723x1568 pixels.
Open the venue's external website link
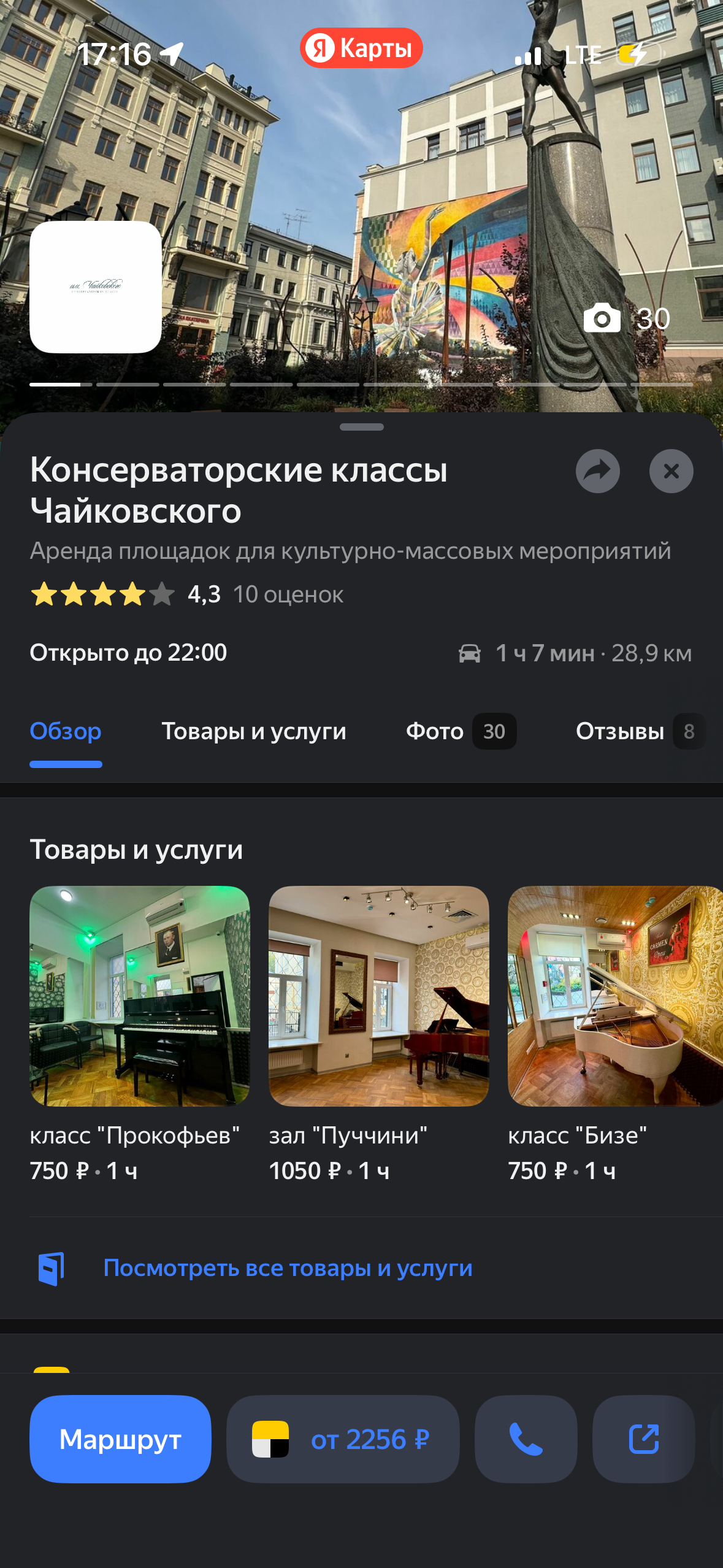coord(643,1439)
